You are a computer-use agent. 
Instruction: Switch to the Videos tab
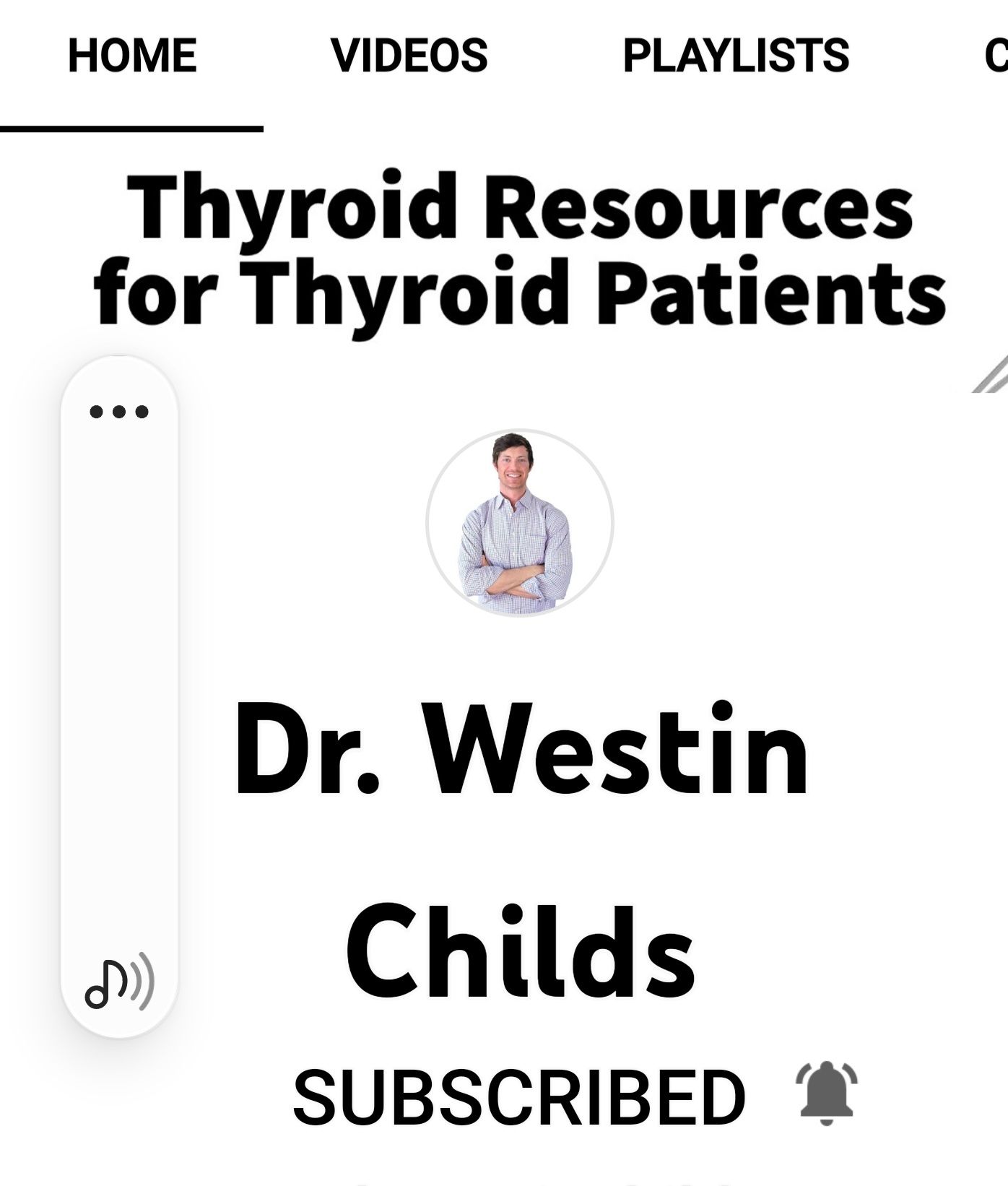click(409, 56)
